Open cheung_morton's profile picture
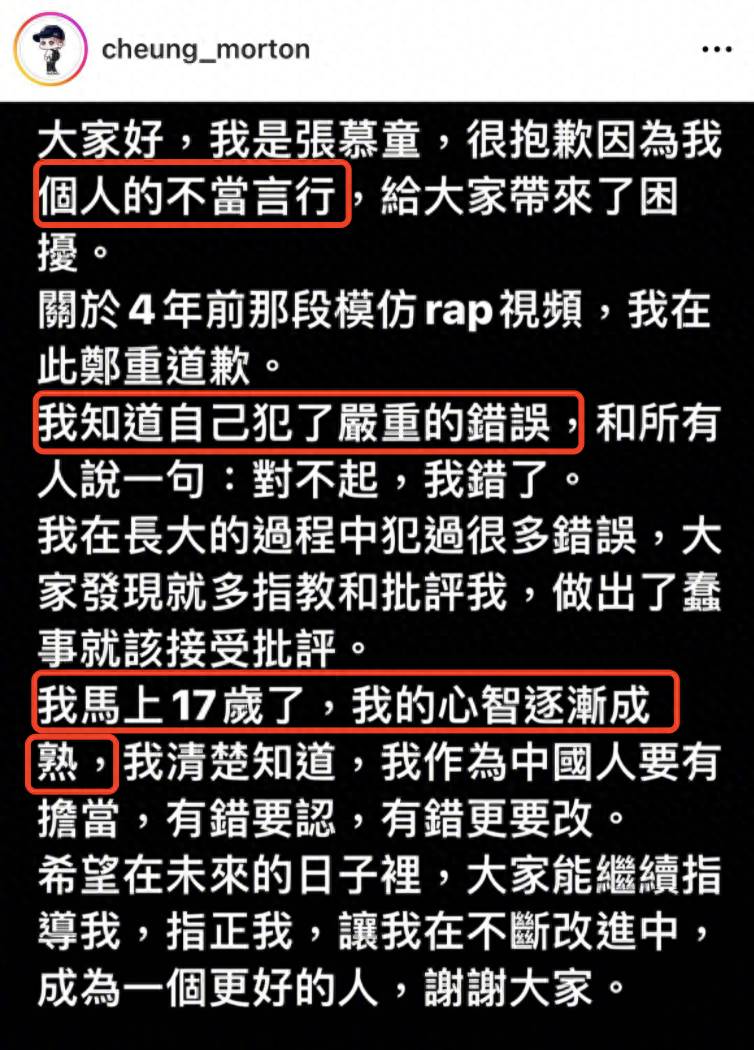The image size is (754, 1050). (50, 49)
